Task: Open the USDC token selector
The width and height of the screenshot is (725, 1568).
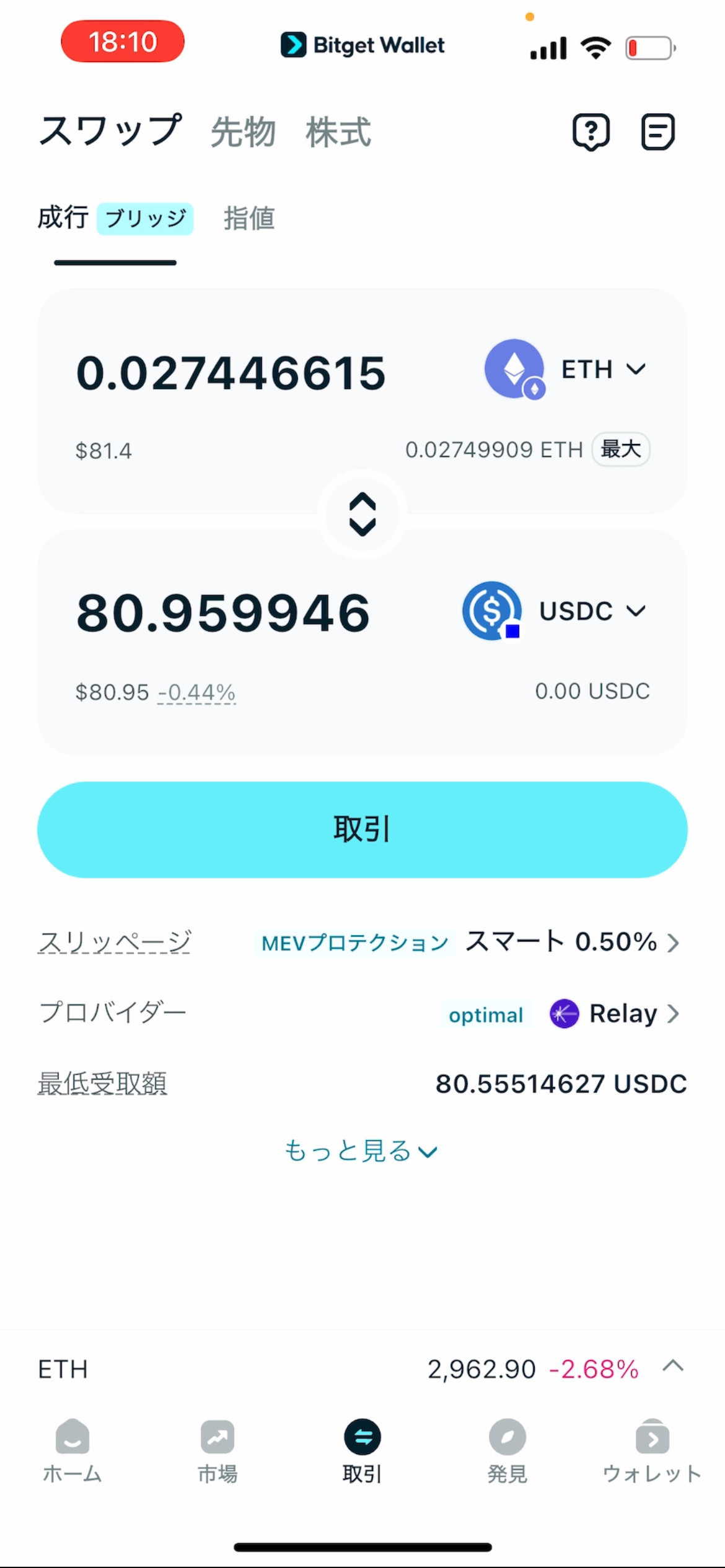Action: click(554, 611)
